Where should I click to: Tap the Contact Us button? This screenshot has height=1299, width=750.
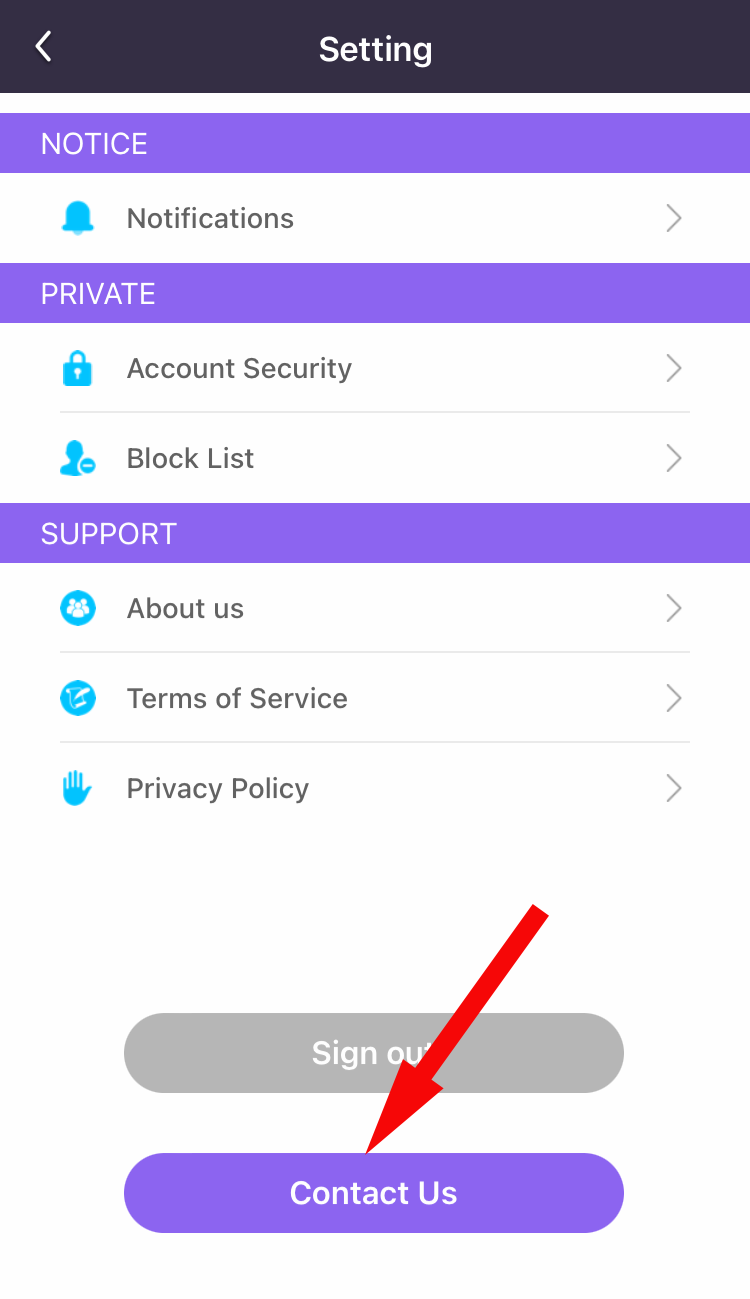tap(374, 1193)
